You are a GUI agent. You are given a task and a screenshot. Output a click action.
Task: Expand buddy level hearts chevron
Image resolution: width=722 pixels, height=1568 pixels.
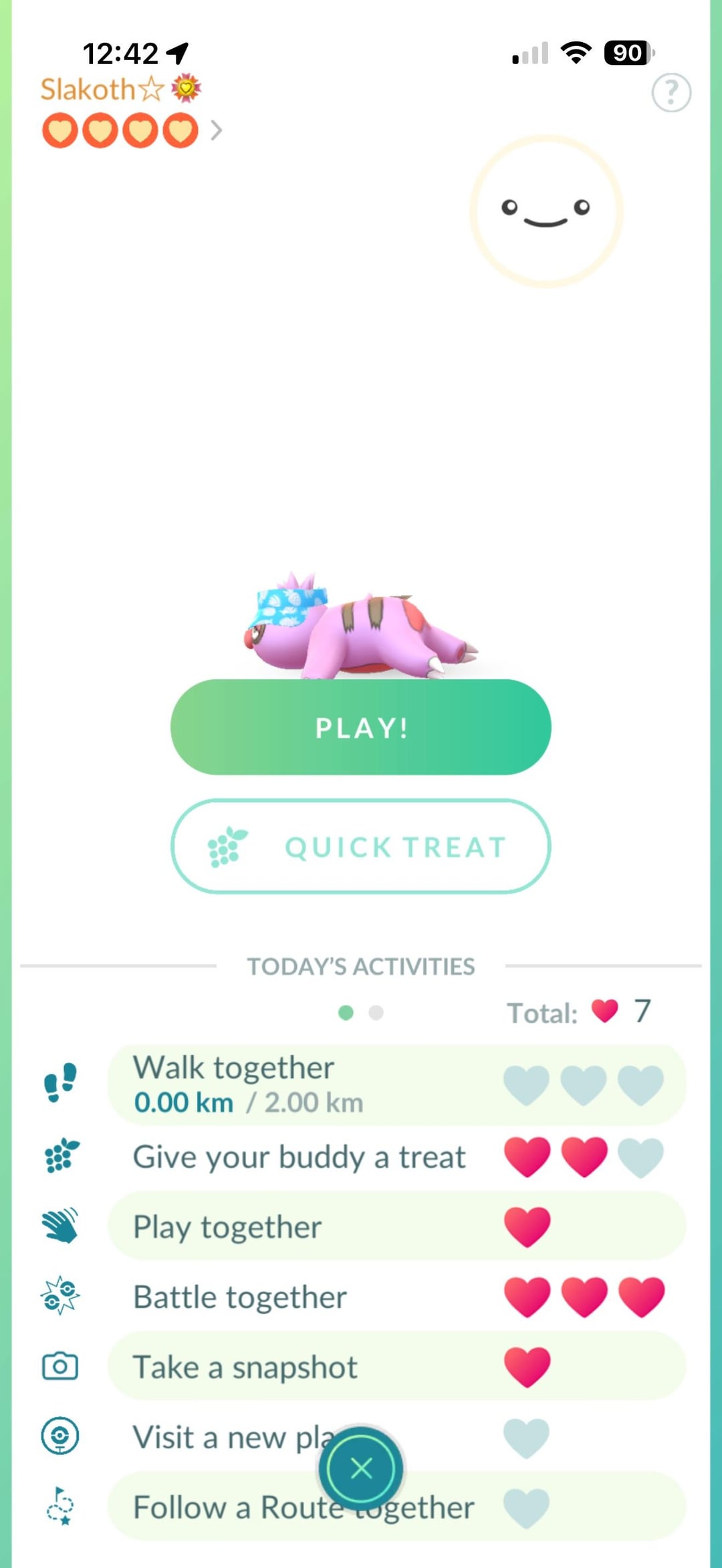click(216, 130)
